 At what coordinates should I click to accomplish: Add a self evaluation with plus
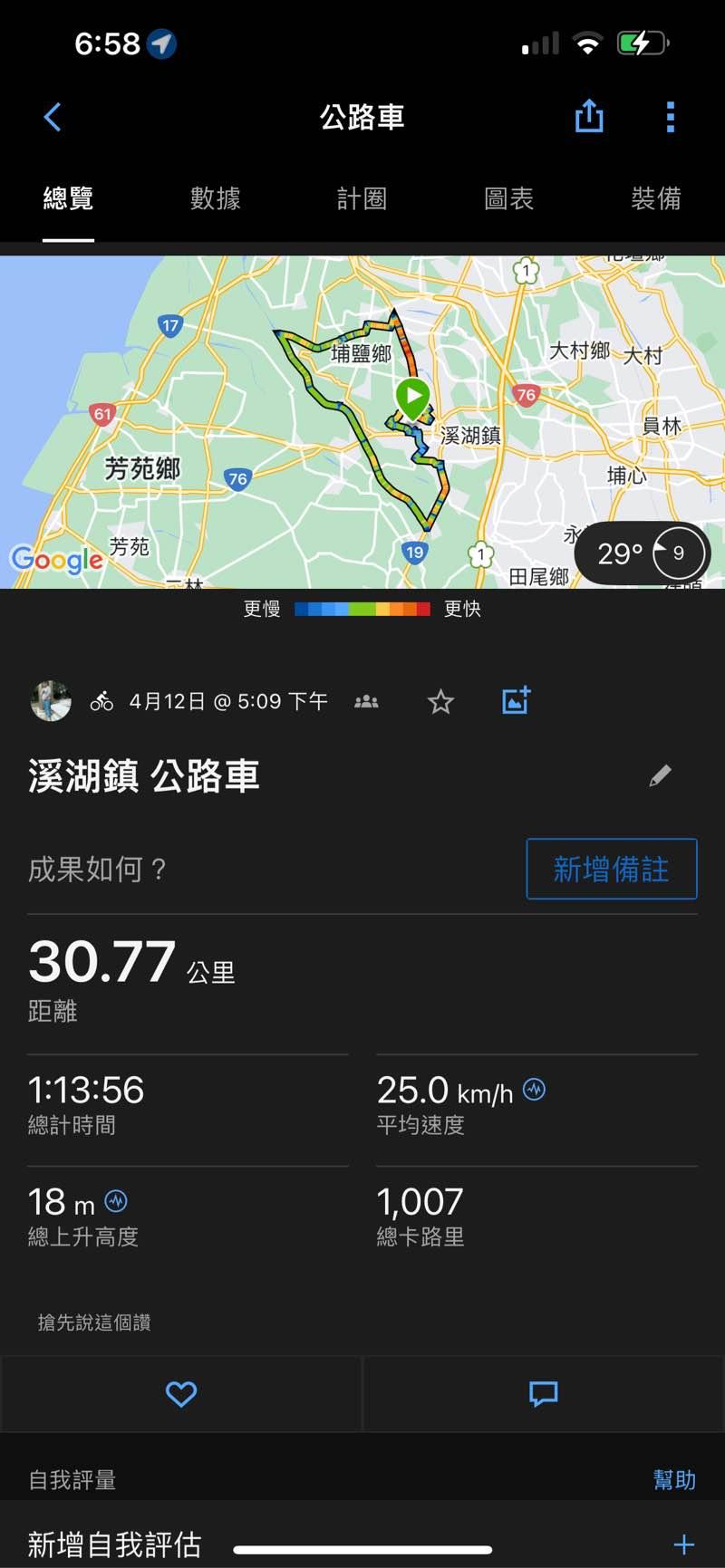pyautogui.click(x=684, y=1544)
